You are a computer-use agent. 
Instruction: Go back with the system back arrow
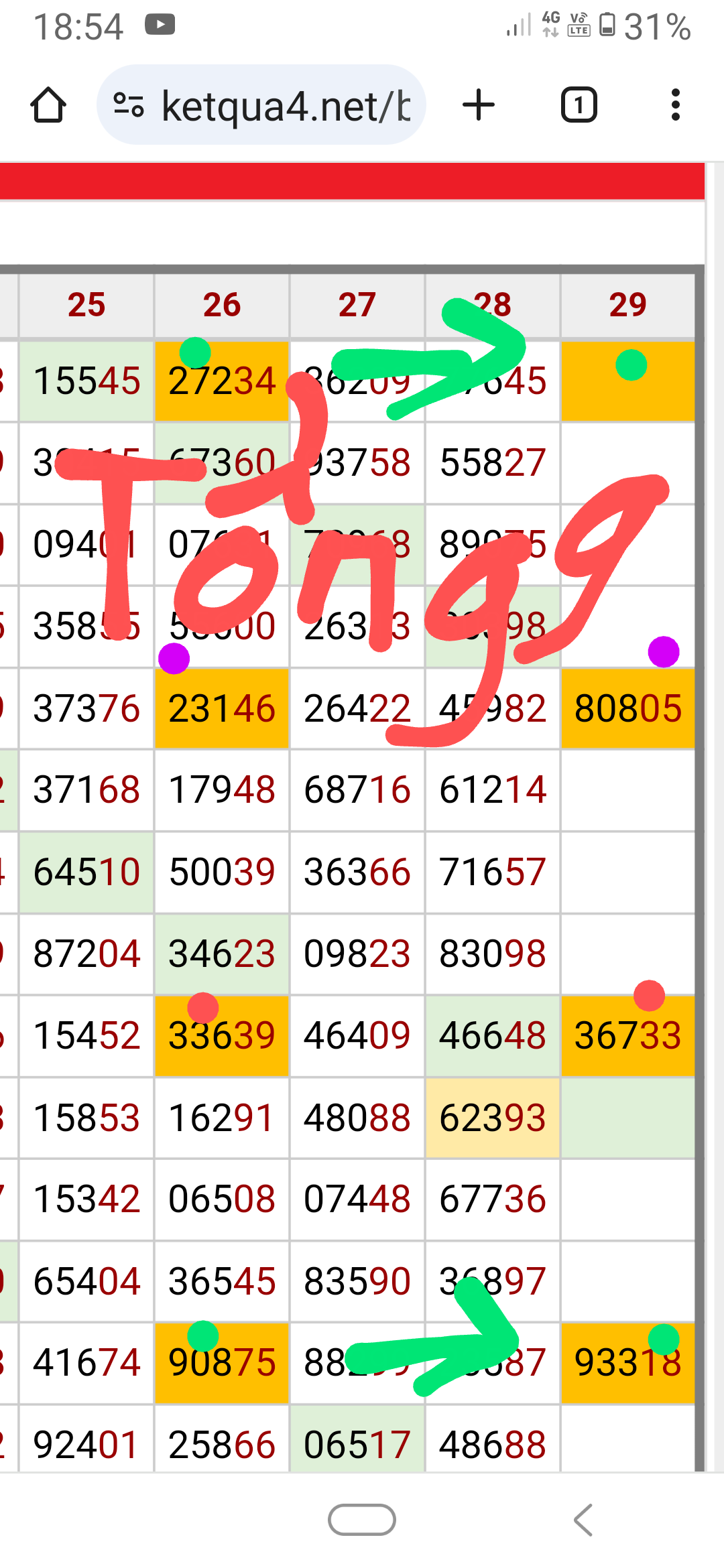click(x=583, y=1519)
